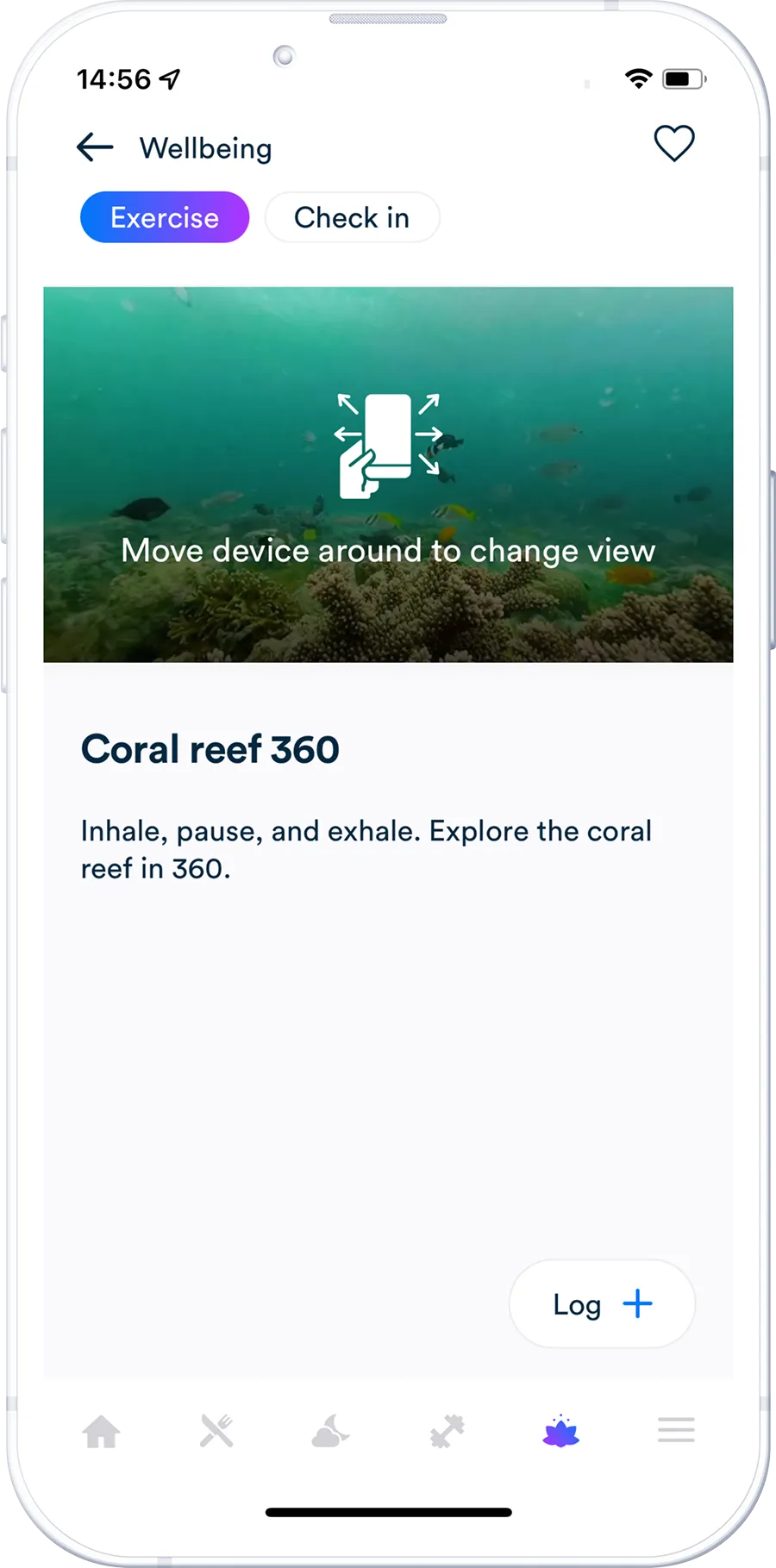776x1568 pixels.
Task: Open the home tab in bottom navigation
Action: pyautogui.click(x=101, y=1432)
